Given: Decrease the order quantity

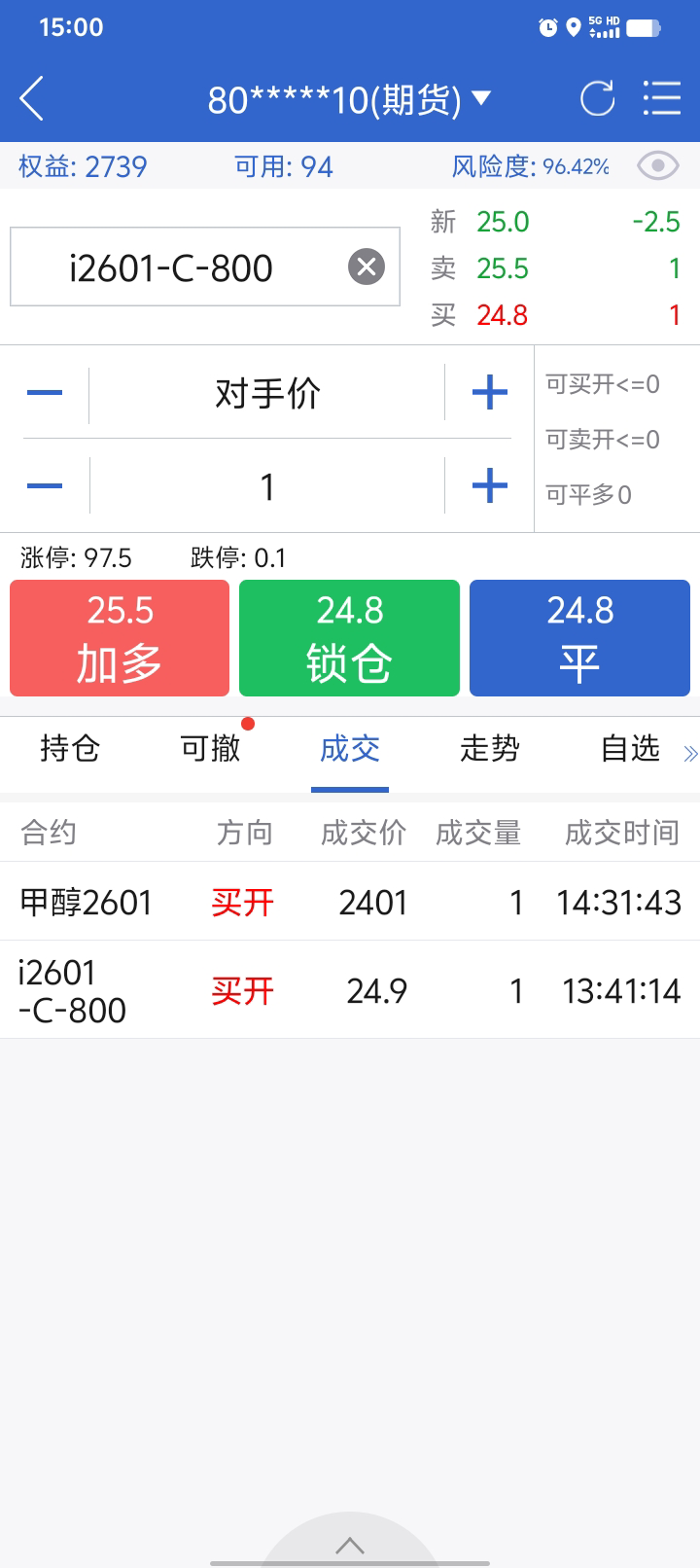Looking at the screenshot, I should [45, 485].
